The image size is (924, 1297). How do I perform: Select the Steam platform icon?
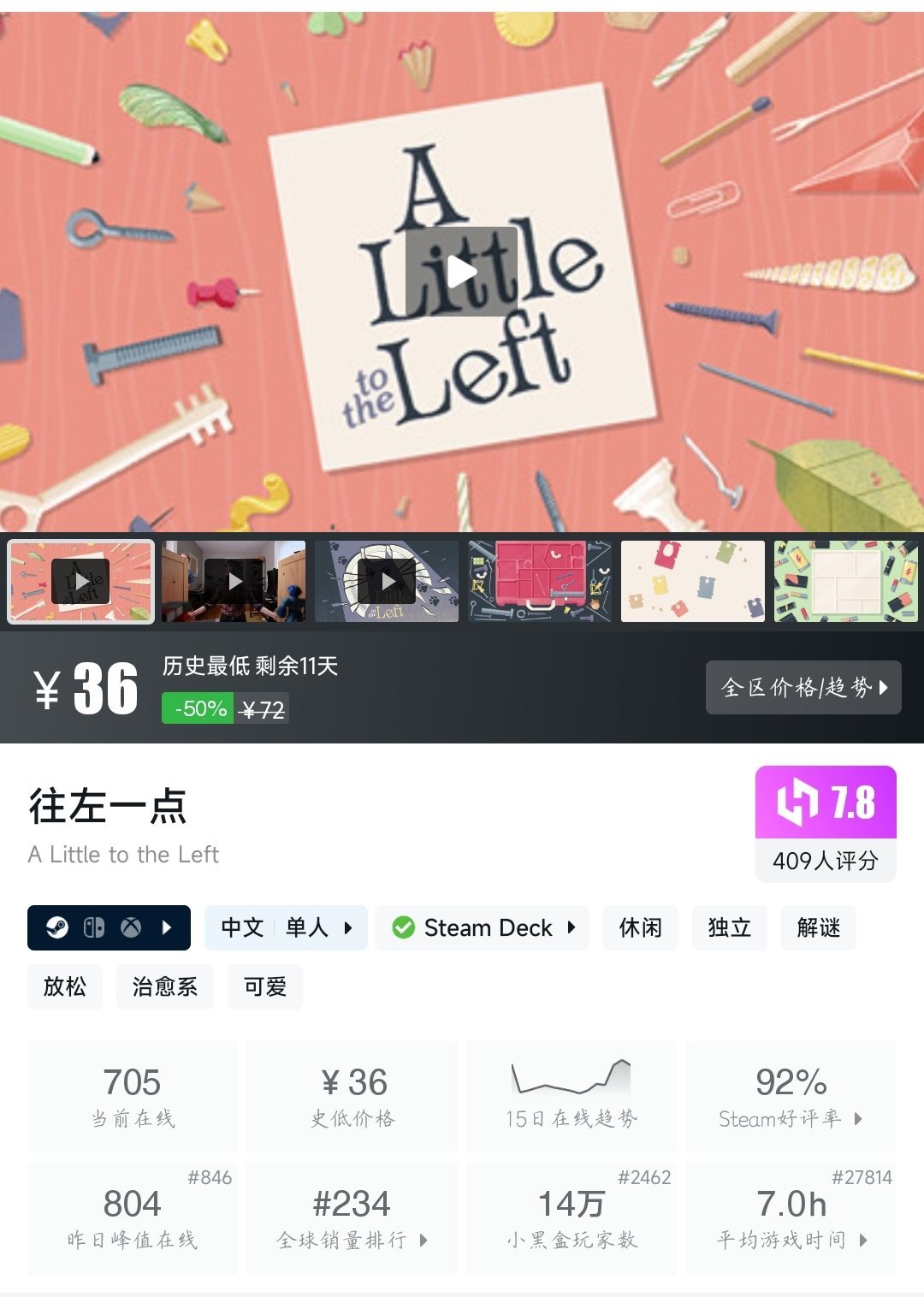(x=59, y=927)
